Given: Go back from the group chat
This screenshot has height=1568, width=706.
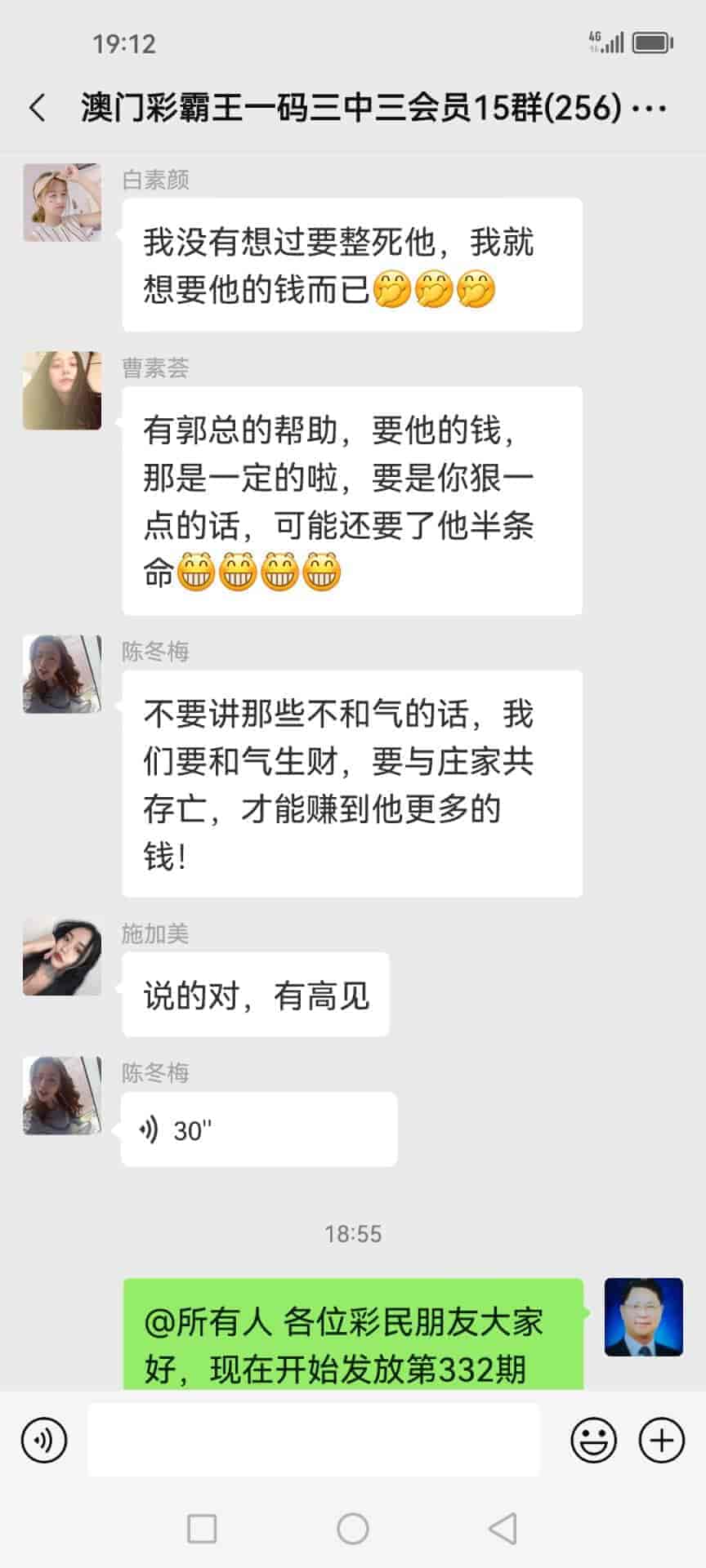Looking at the screenshot, I should 37,108.
